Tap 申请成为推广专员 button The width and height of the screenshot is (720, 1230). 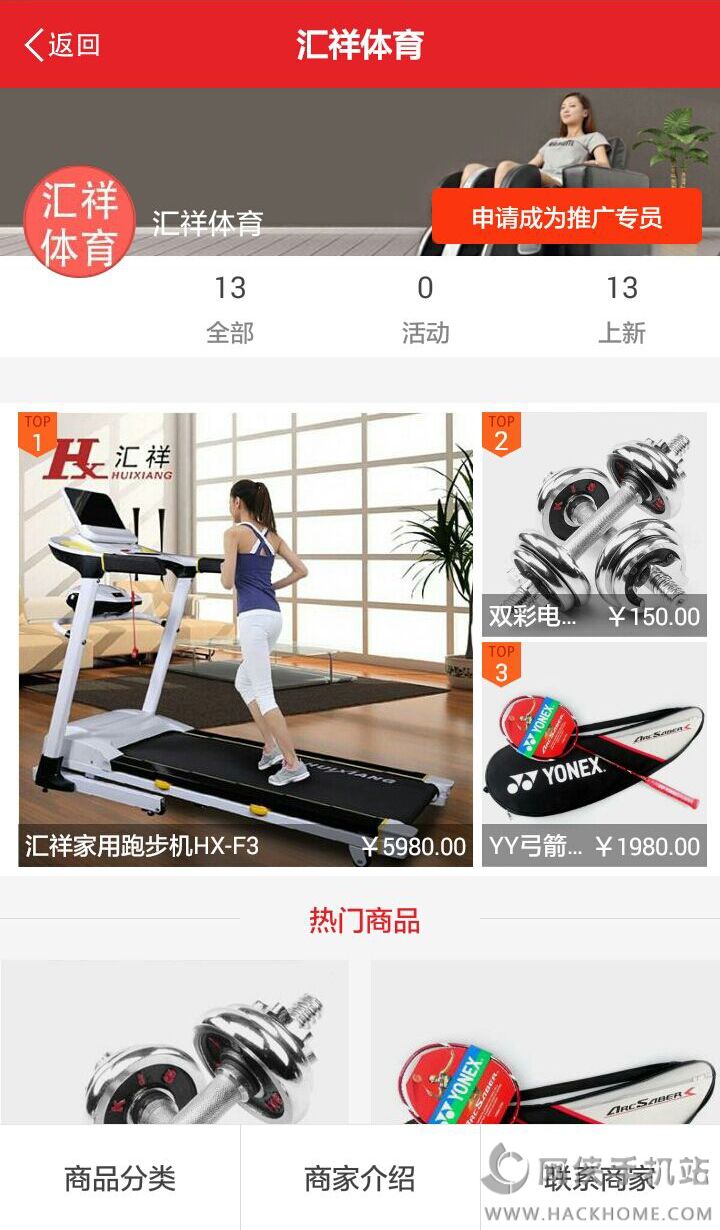(x=566, y=217)
